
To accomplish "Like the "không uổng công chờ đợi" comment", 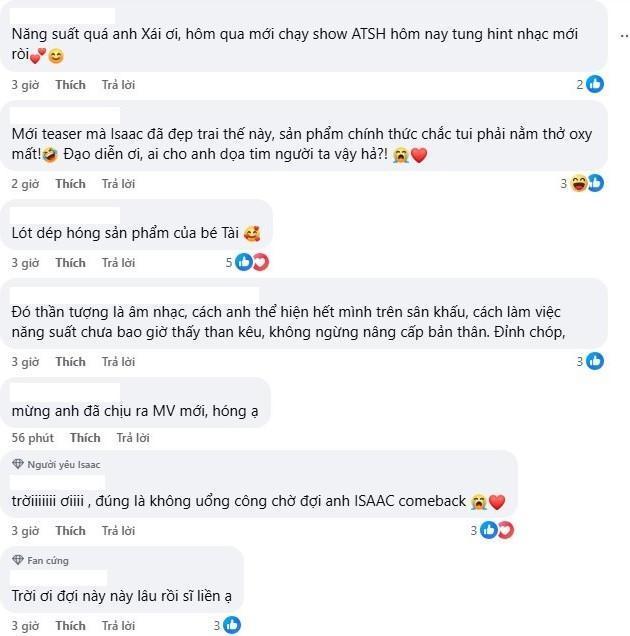I will [x=70, y=531].
